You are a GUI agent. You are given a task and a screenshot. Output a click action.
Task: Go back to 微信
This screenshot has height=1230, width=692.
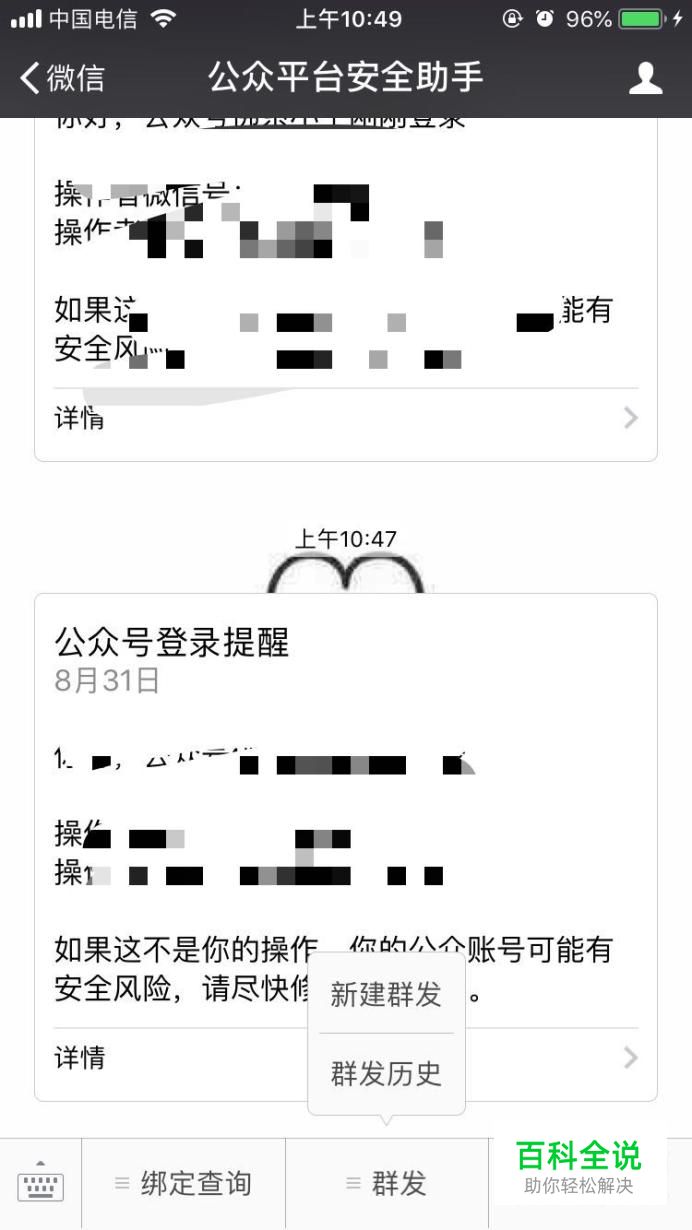tap(62, 78)
